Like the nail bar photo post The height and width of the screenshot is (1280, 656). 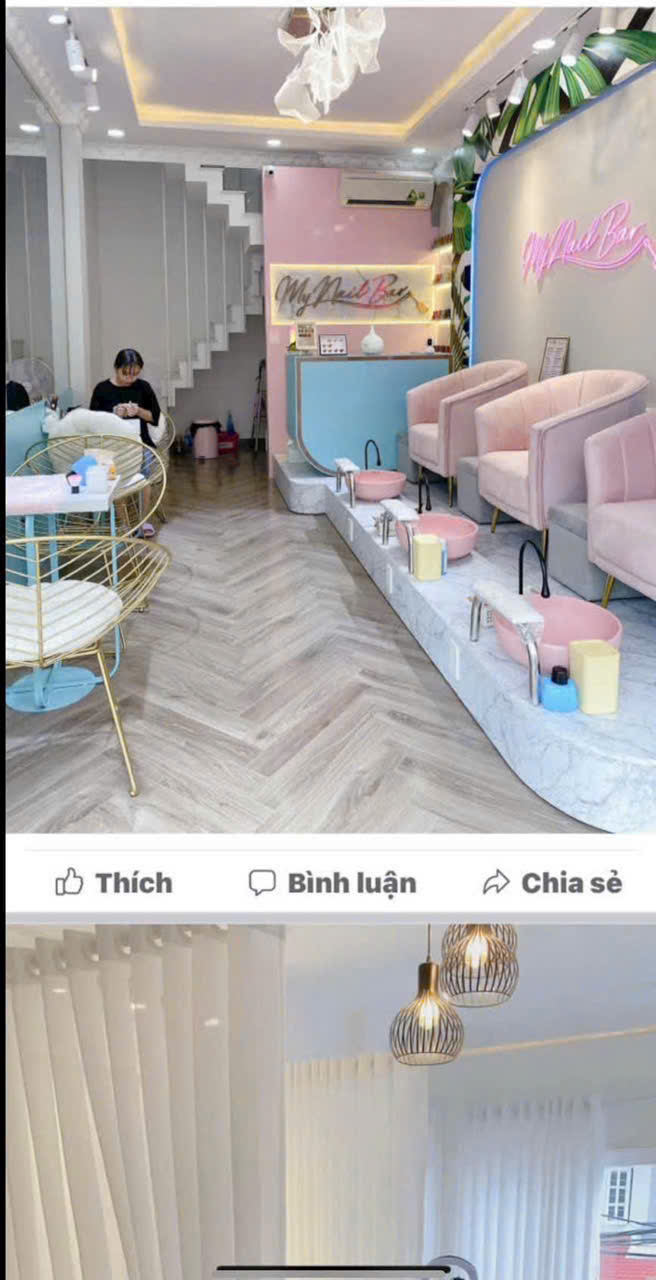click(114, 883)
